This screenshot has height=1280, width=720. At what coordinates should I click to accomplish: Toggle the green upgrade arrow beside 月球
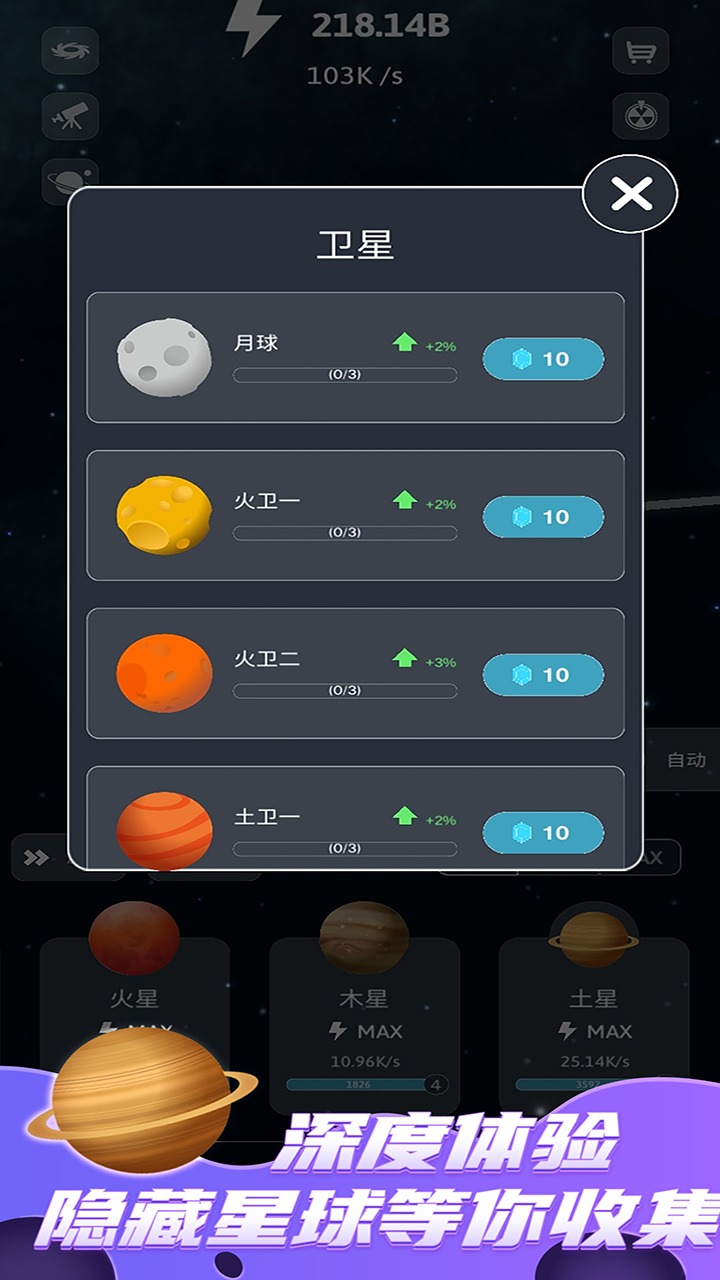point(404,341)
